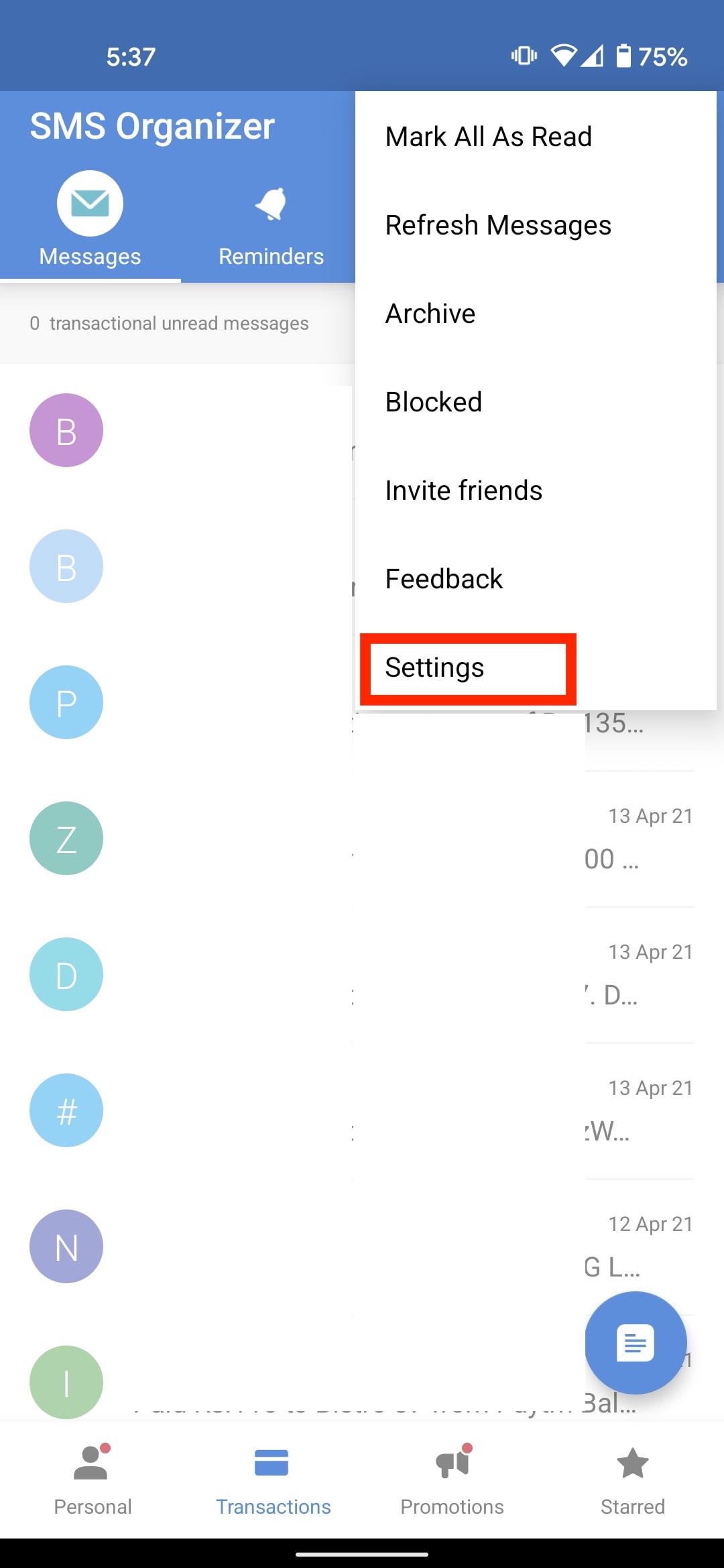Tap the compose new message button

636,1342
